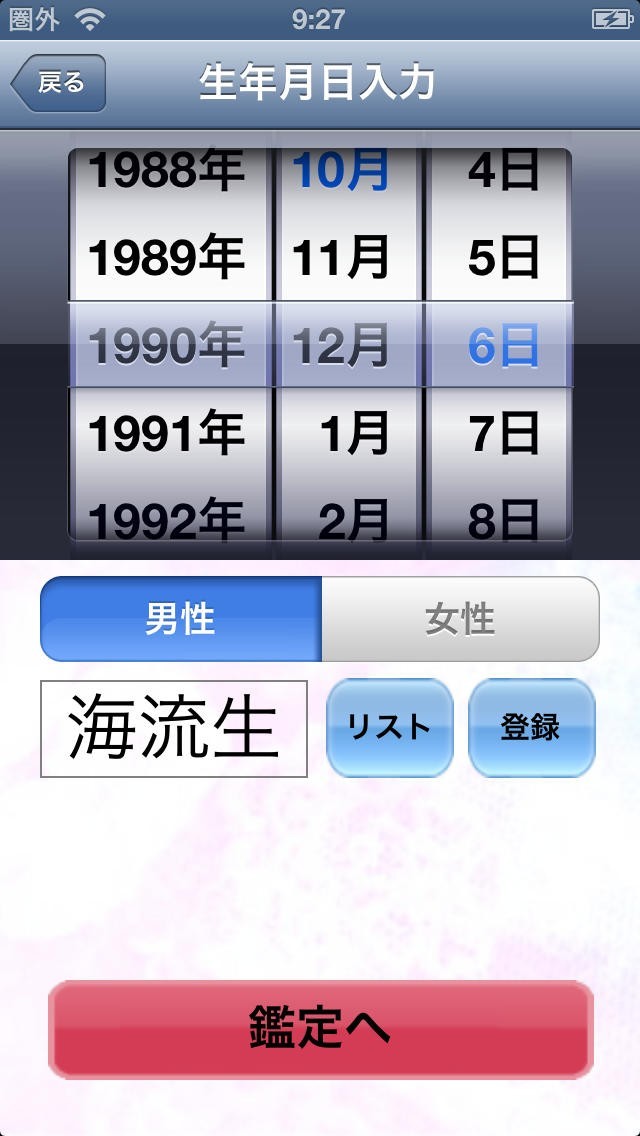This screenshot has height=1136, width=640.
Task: Select 1989年 in the year picker
Action: (x=167, y=259)
